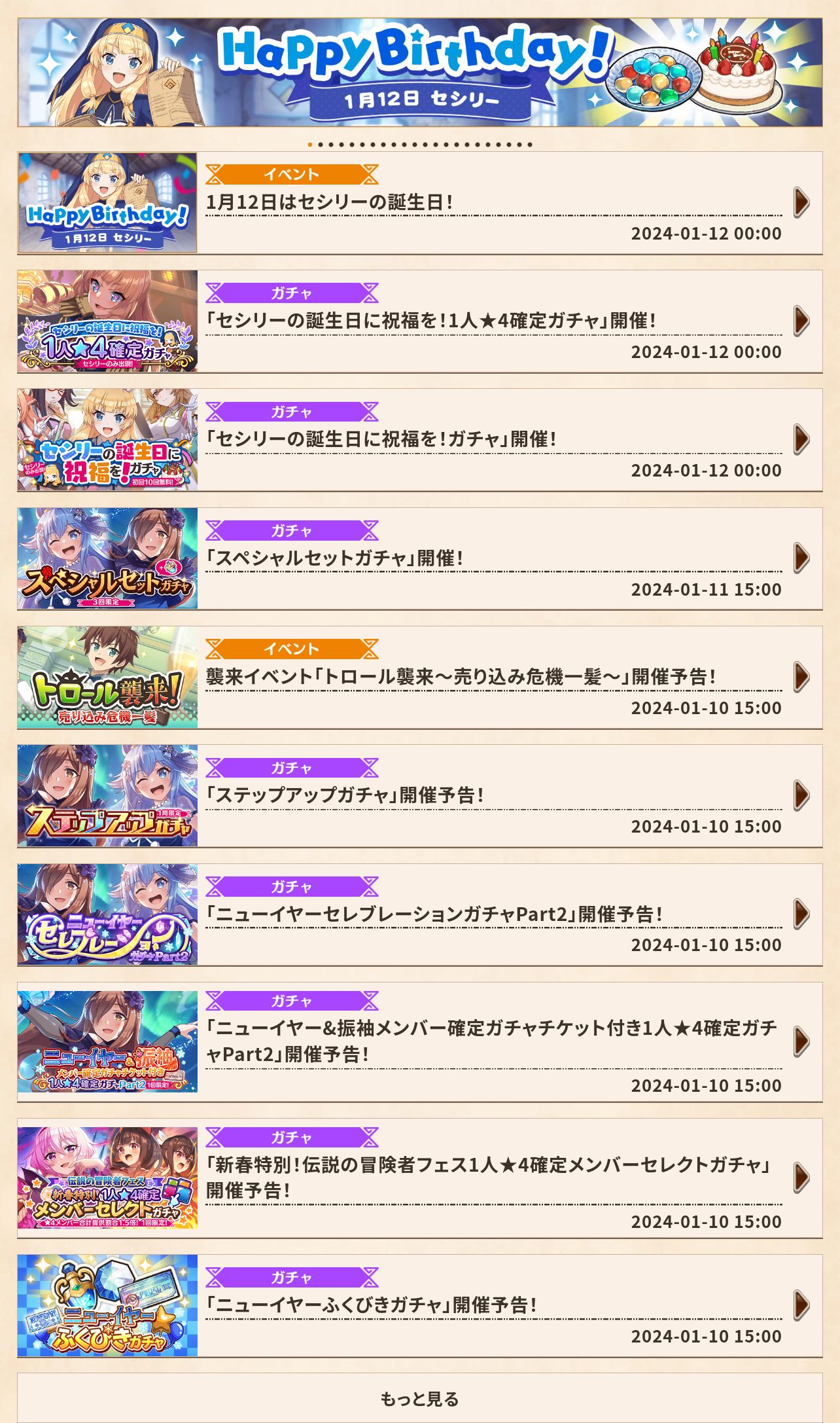Image resolution: width=840 pixels, height=1423 pixels.
Task: View the ニューイヤーふくびきガチャ開催予告 notice
Action: click(420, 1305)
